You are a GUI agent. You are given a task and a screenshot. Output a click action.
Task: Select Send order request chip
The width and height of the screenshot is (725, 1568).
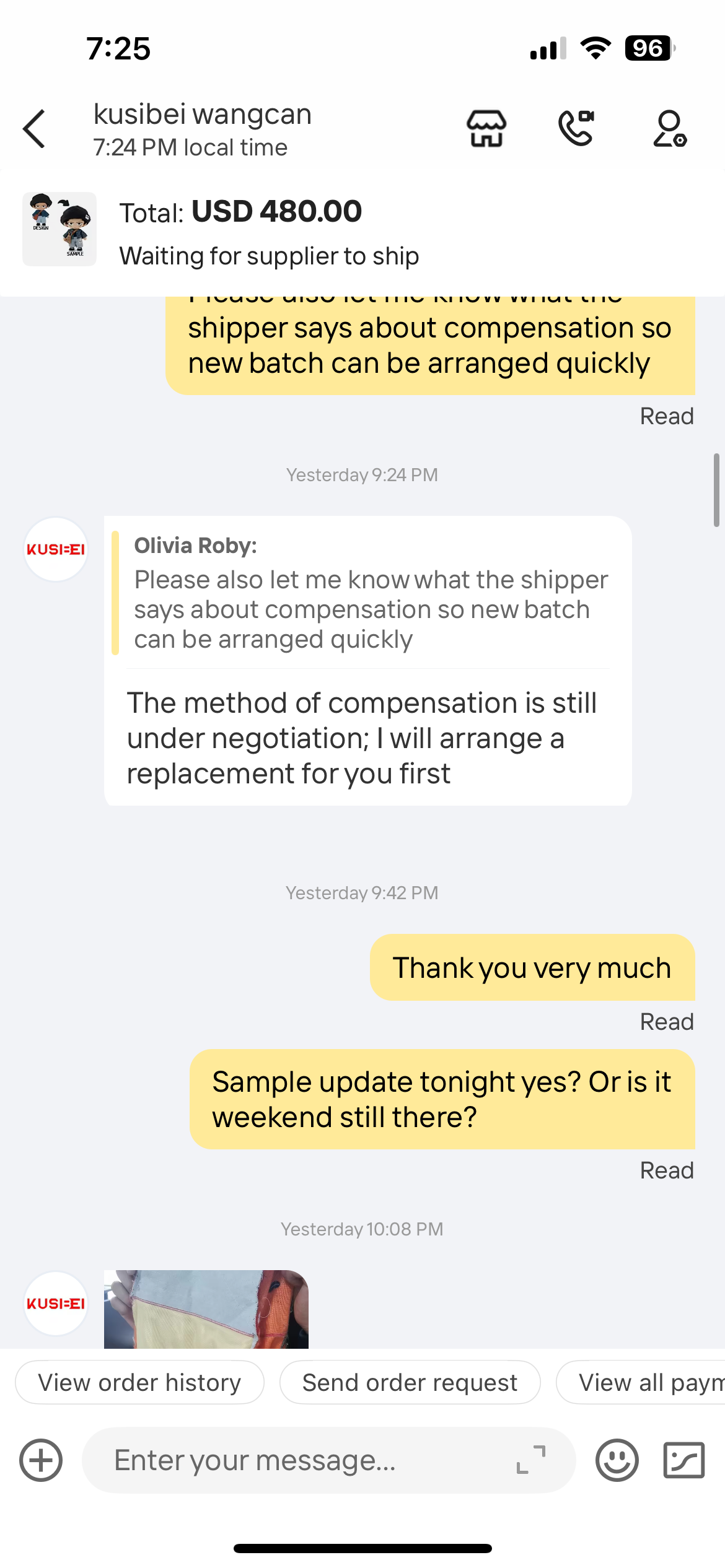pos(410,1382)
